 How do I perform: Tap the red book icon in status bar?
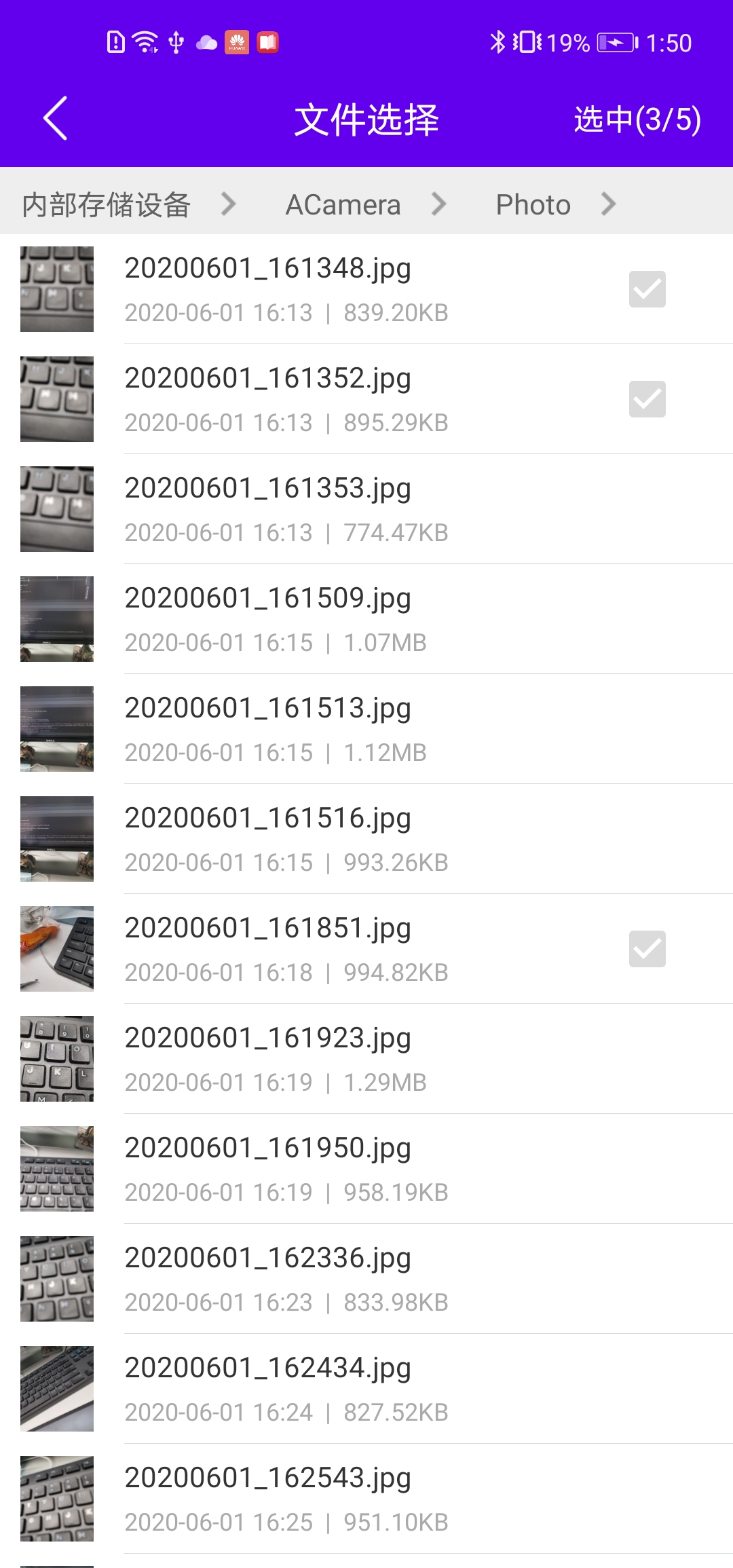[x=269, y=41]
